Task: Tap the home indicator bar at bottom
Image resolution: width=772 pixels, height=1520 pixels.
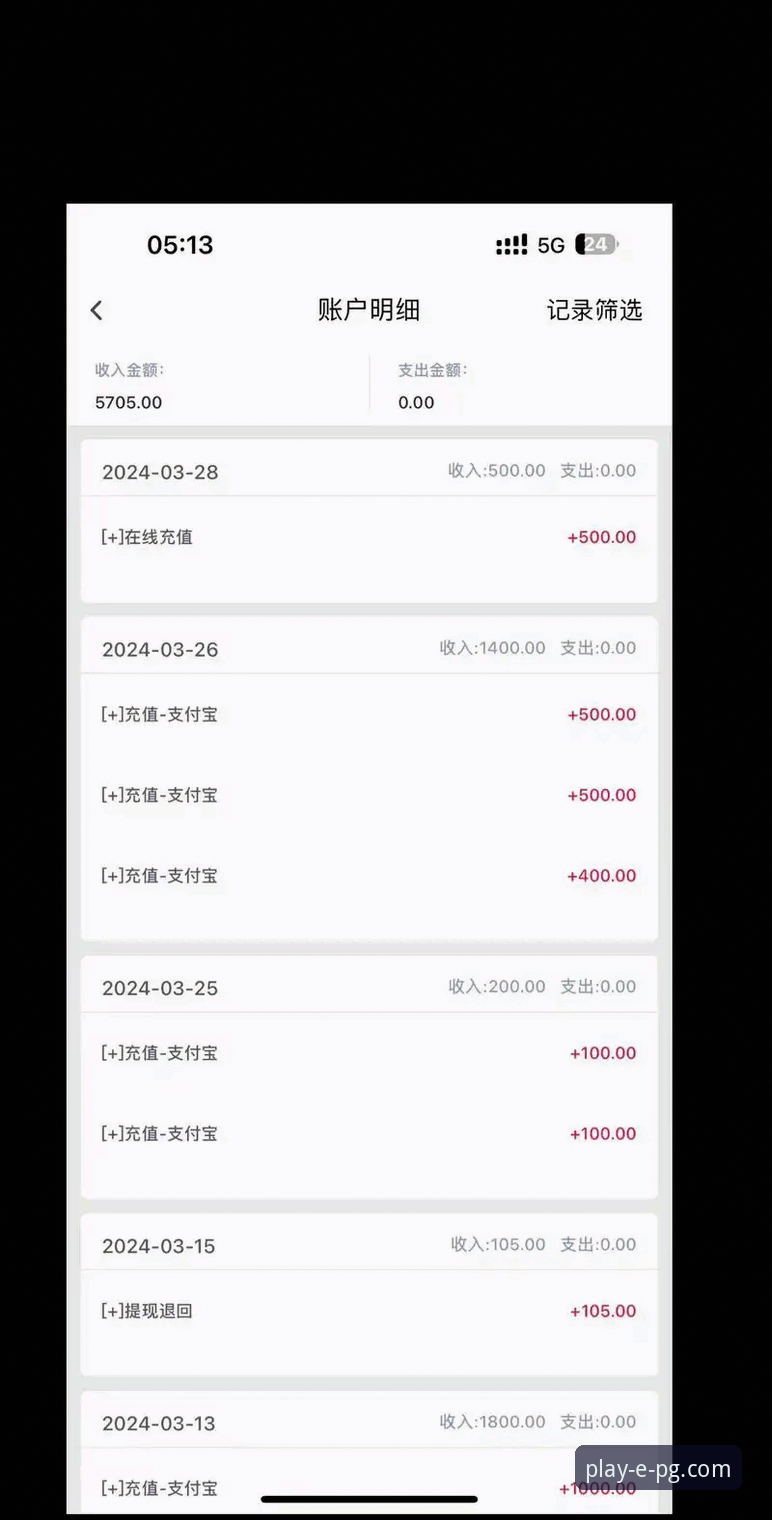Action: (368, 1499)
